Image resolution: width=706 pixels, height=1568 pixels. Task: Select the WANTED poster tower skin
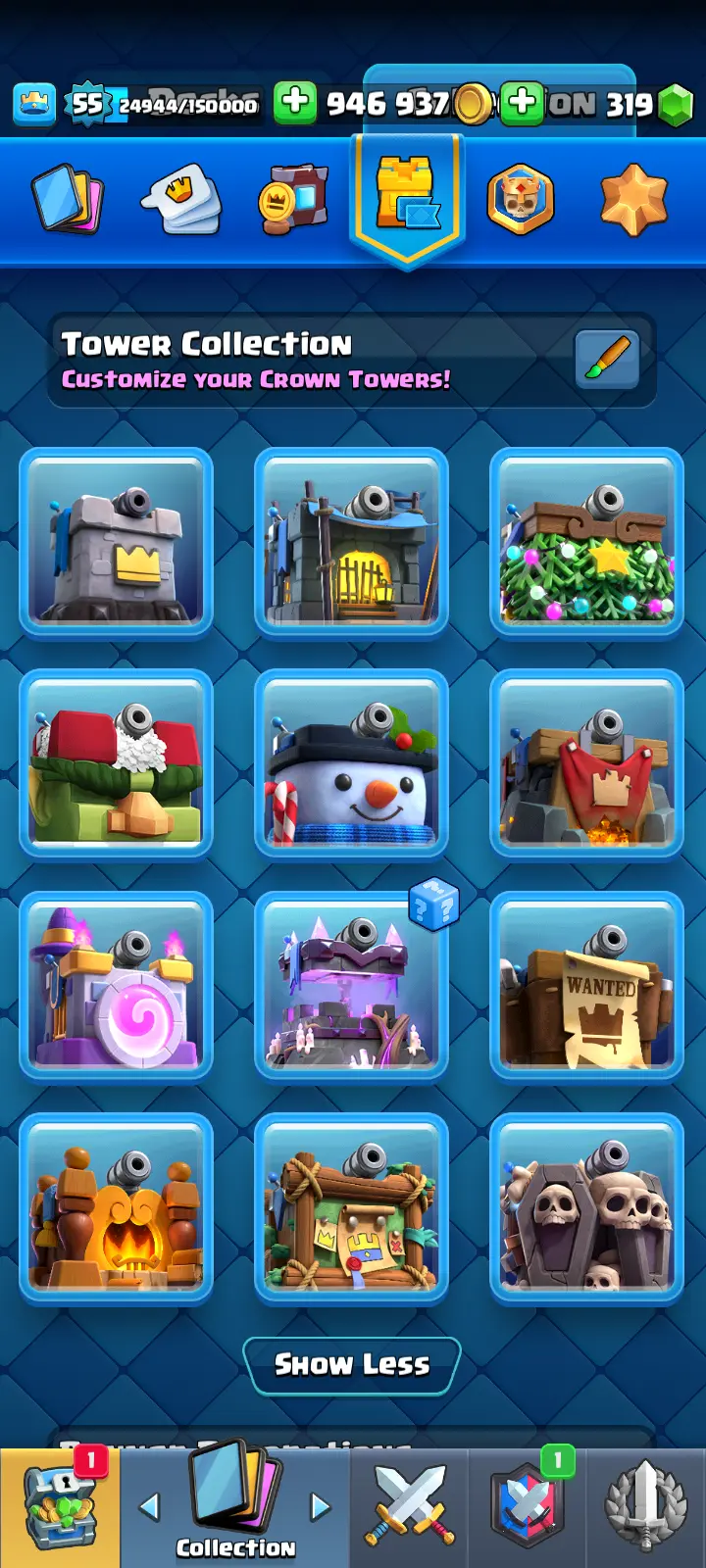pos(586,985)
